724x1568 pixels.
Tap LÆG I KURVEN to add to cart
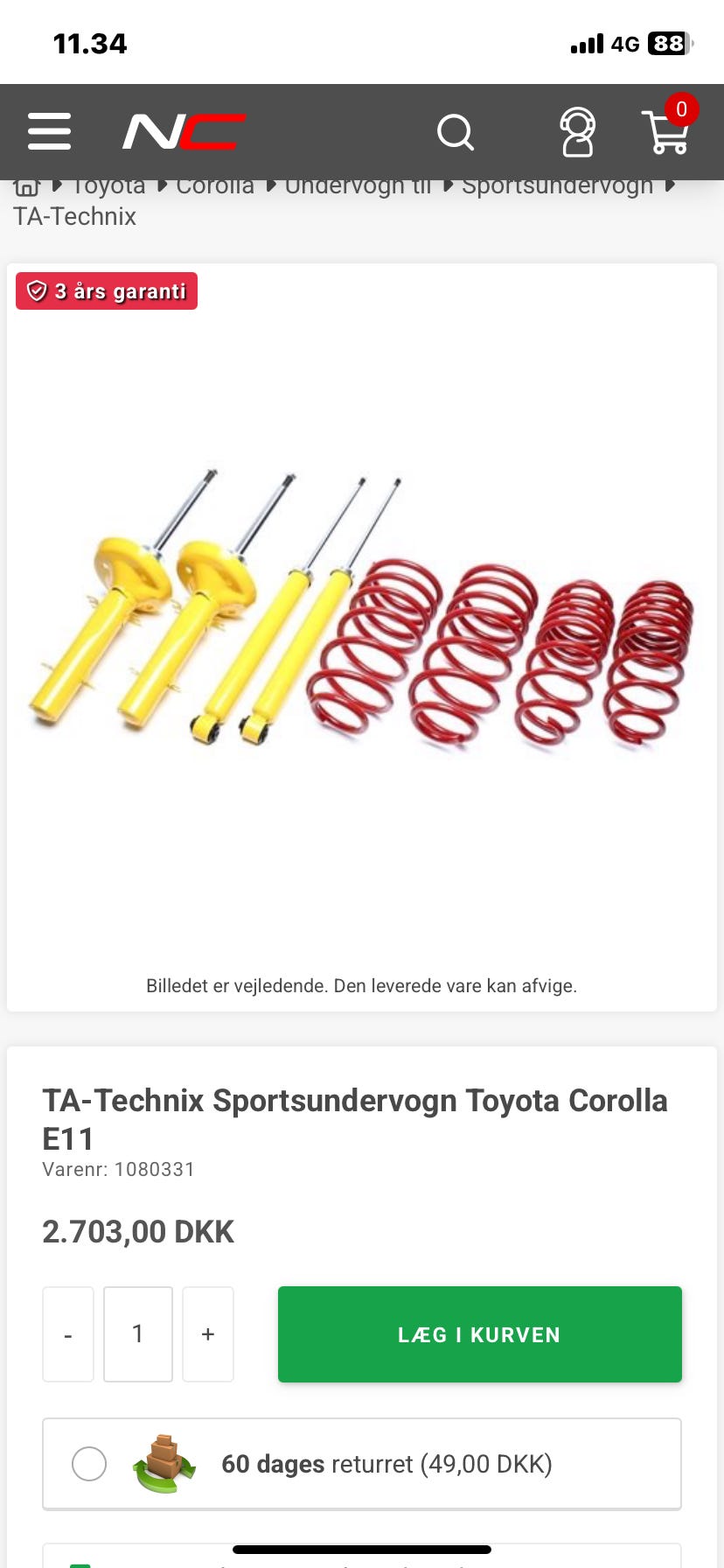(479, 1334)
